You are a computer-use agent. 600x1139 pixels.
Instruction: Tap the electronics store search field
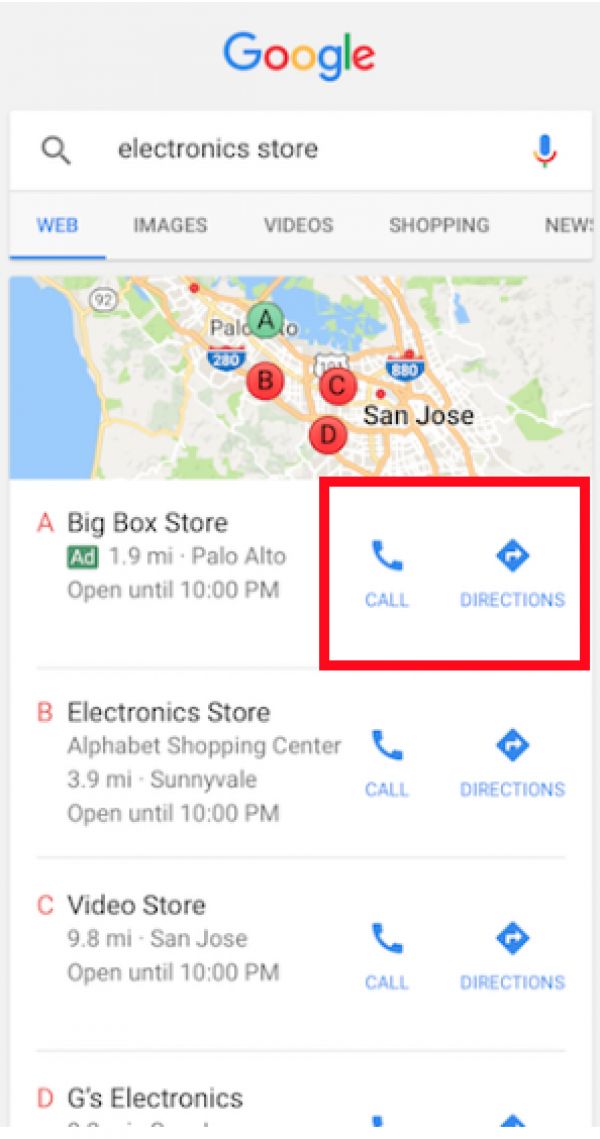300,150
